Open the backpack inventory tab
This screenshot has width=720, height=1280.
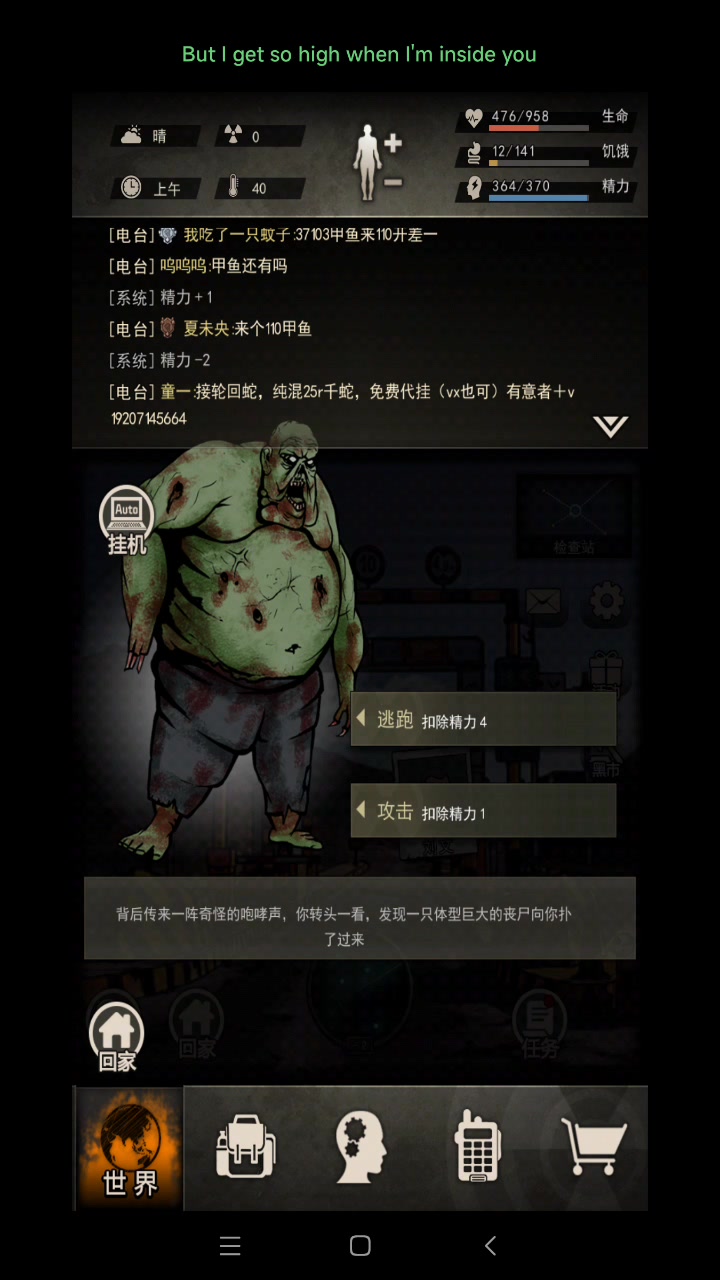245,1148
